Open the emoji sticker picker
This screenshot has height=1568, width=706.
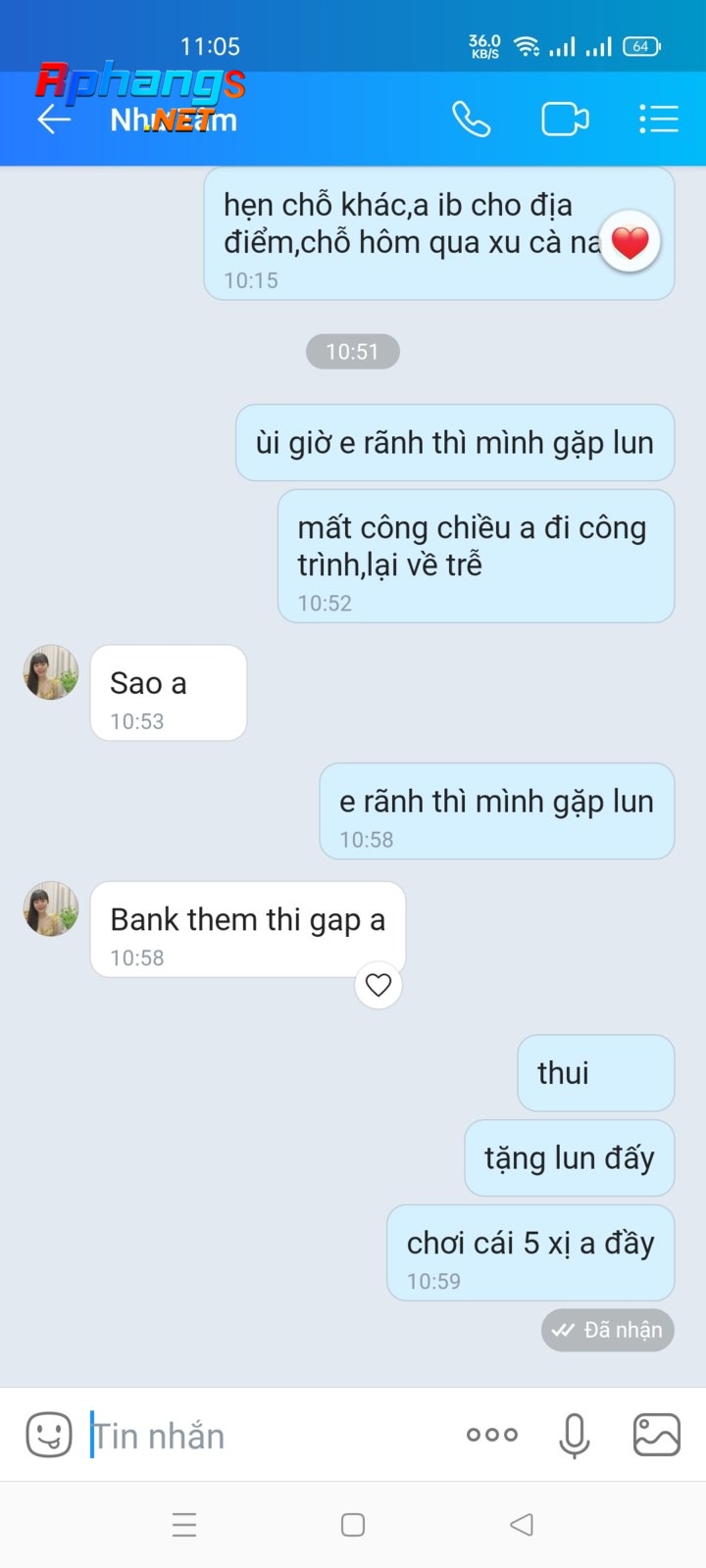[x=49, y=1436]
